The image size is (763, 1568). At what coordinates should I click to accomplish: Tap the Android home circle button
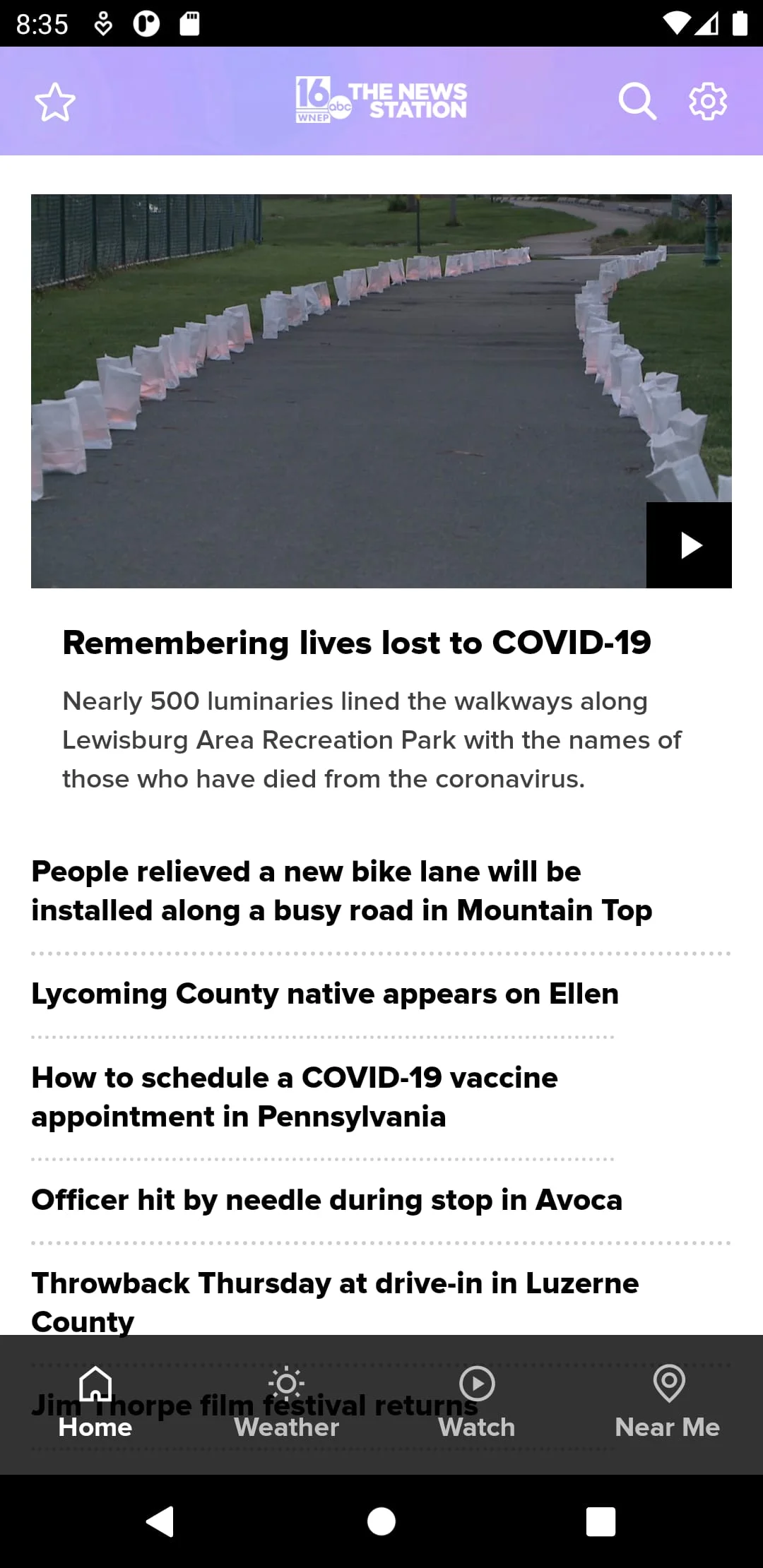click(x=381, y=1521)
